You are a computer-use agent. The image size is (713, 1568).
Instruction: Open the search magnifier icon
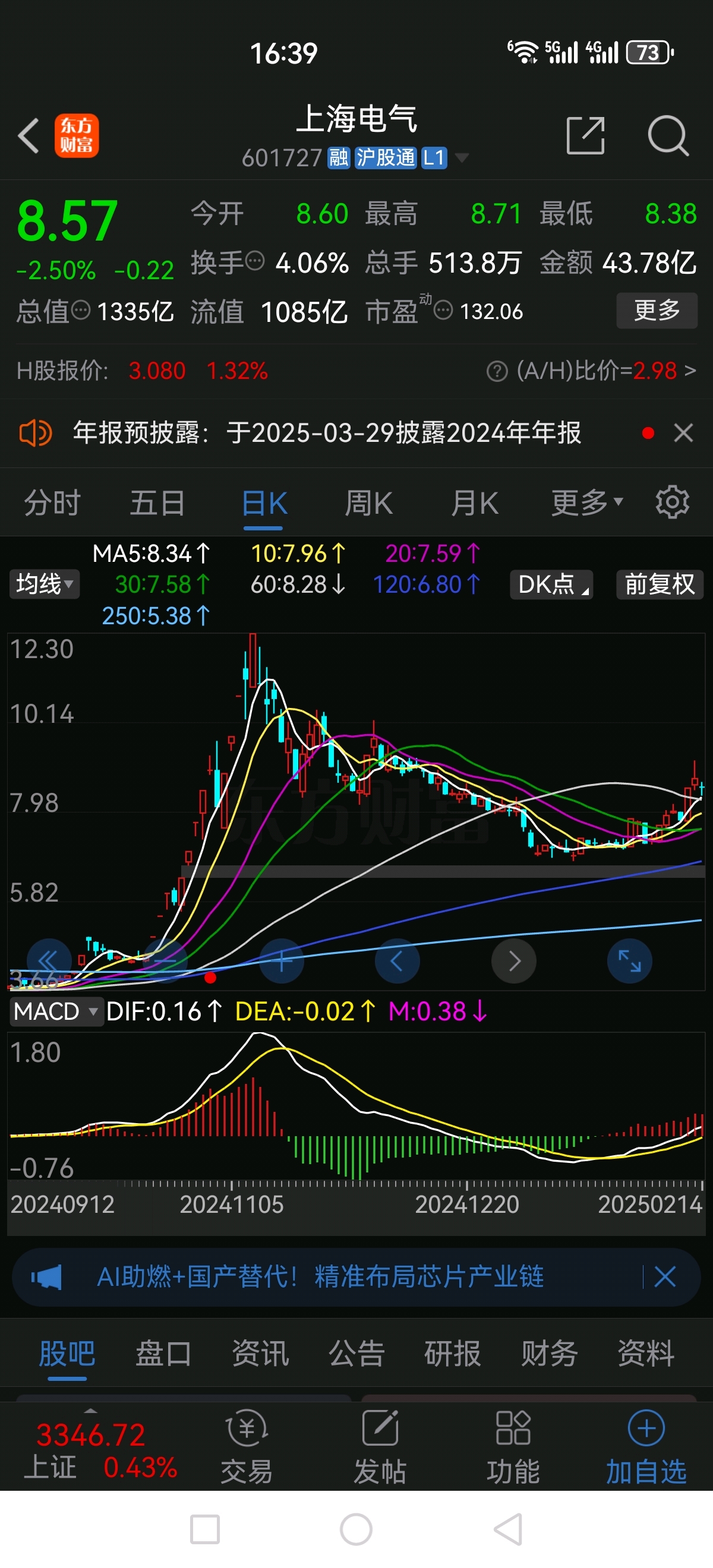668,135
